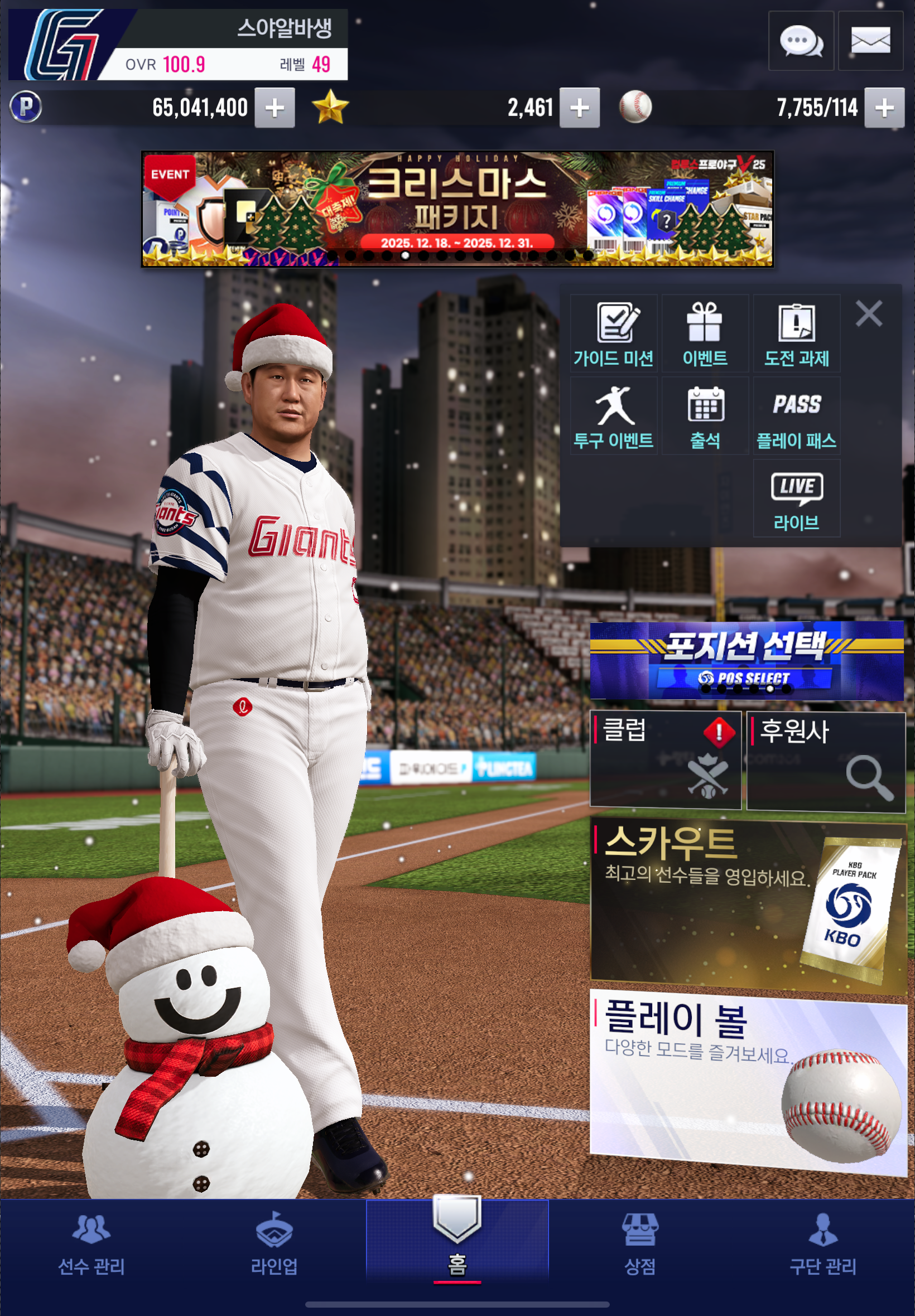Open the 크리스마스 패키지 event banner

(x=457, y=209)
